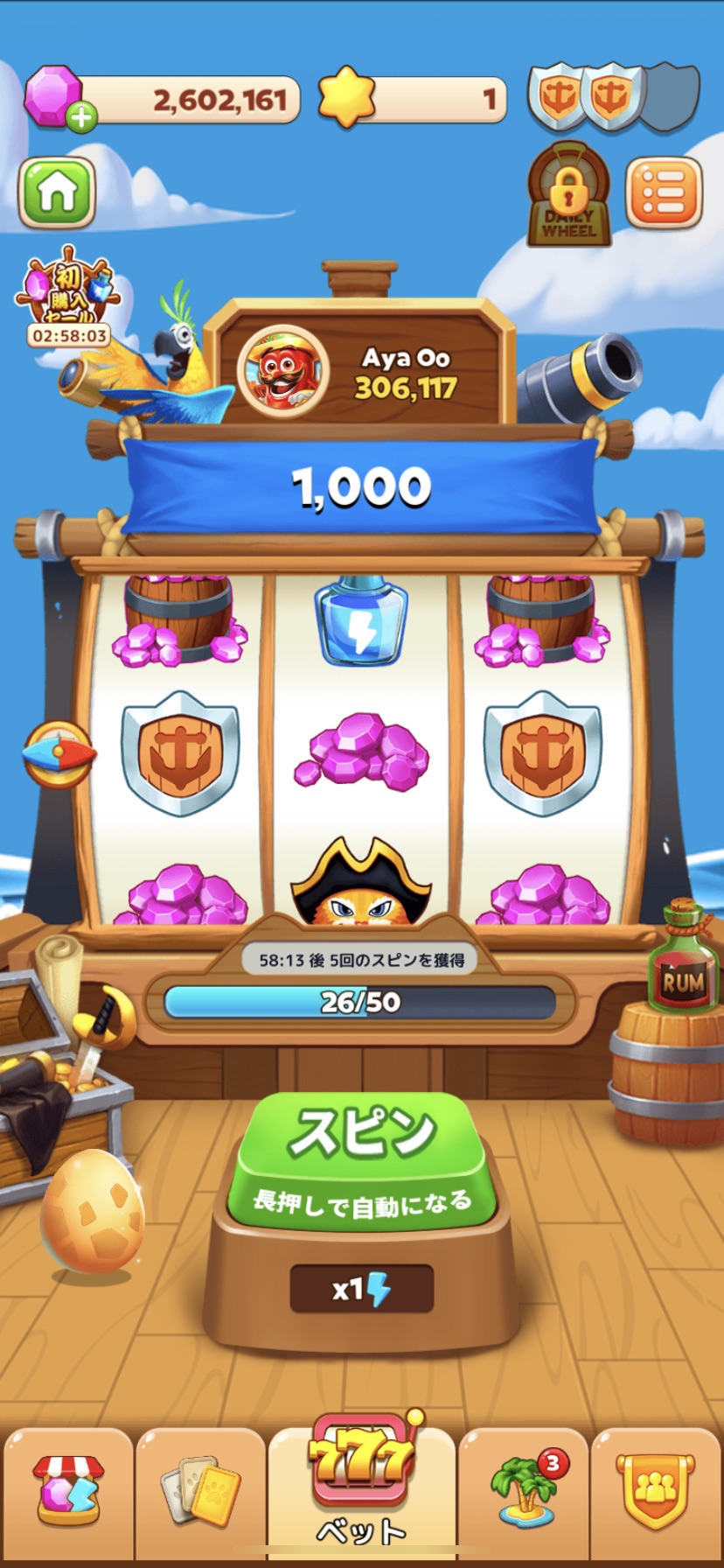This screenshot has width=724, height=1568.
Task: Switch to the cards collection tab
Action: click(199, 1490)
